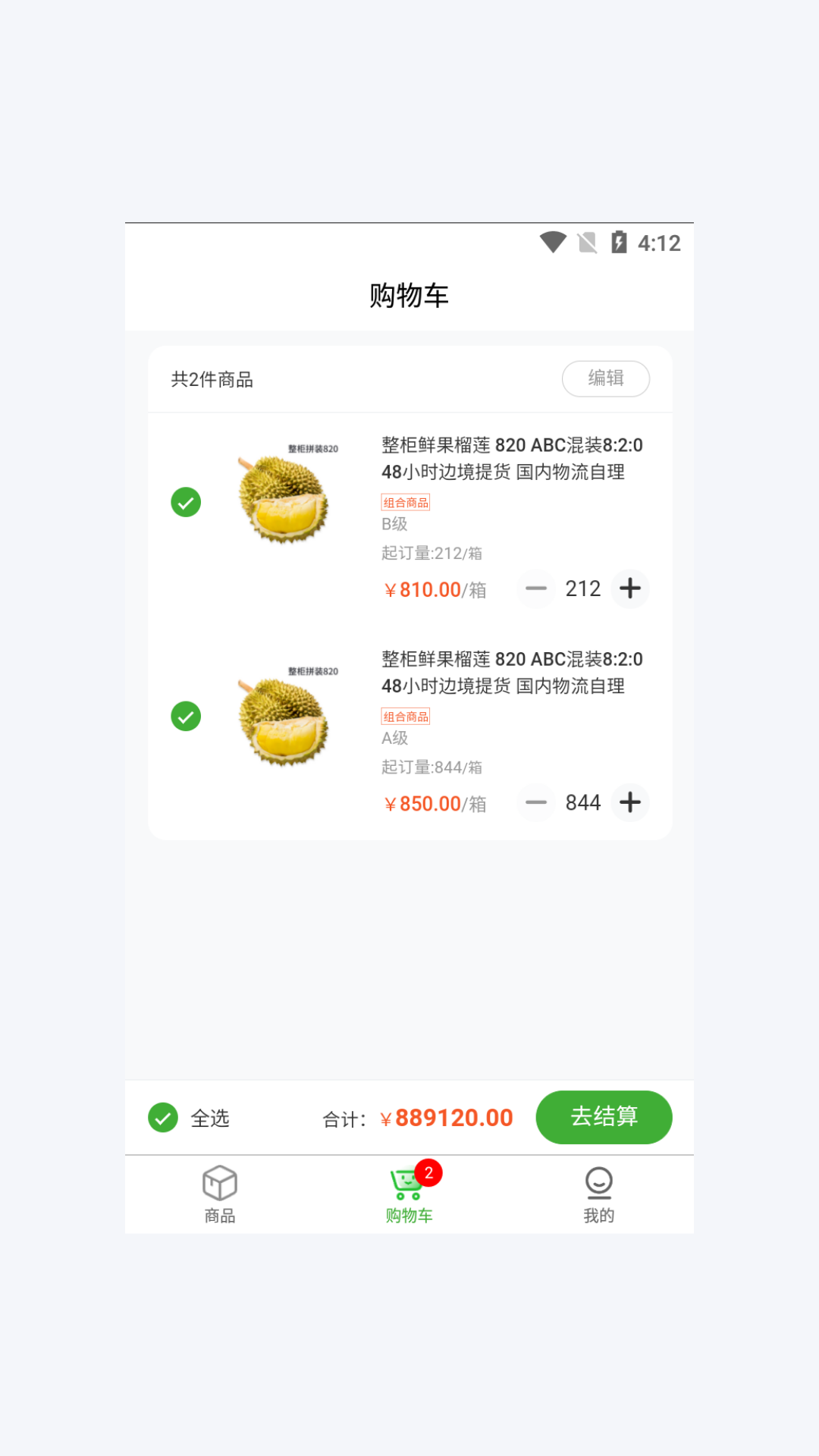
Task: Select the 购物车 cart tab
Action: pos(409,1194)
